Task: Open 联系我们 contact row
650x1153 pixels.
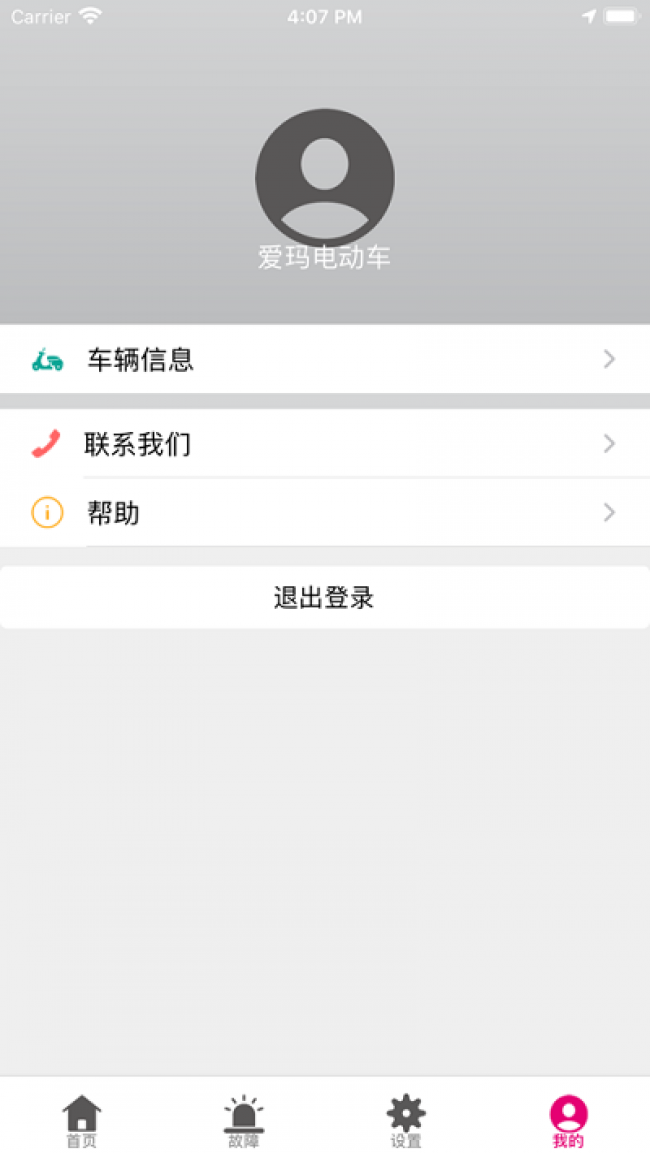Action: [x=325, y=443]
